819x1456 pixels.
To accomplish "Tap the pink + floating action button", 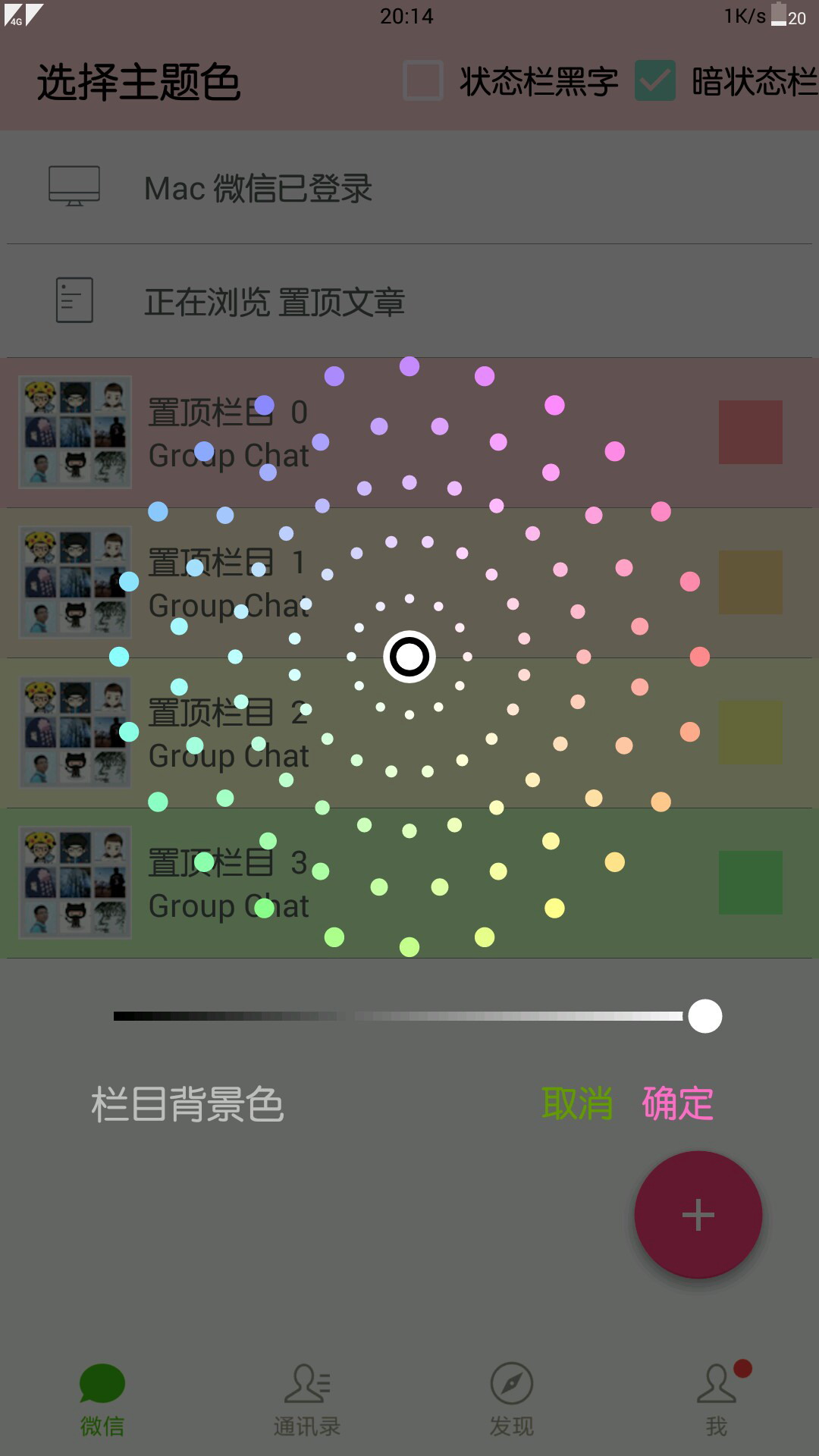I will 697,1215.
